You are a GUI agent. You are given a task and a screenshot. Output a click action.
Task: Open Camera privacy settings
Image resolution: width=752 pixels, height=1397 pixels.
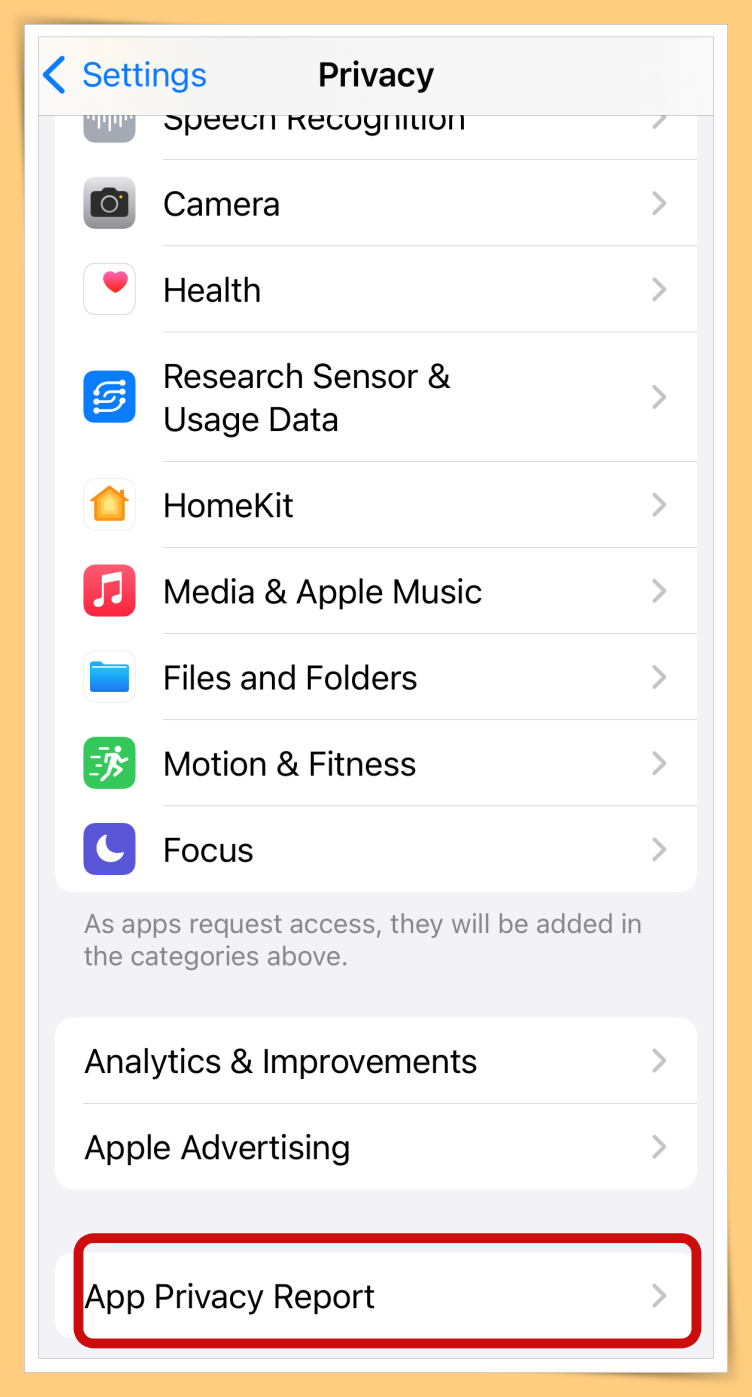(375, 204)
